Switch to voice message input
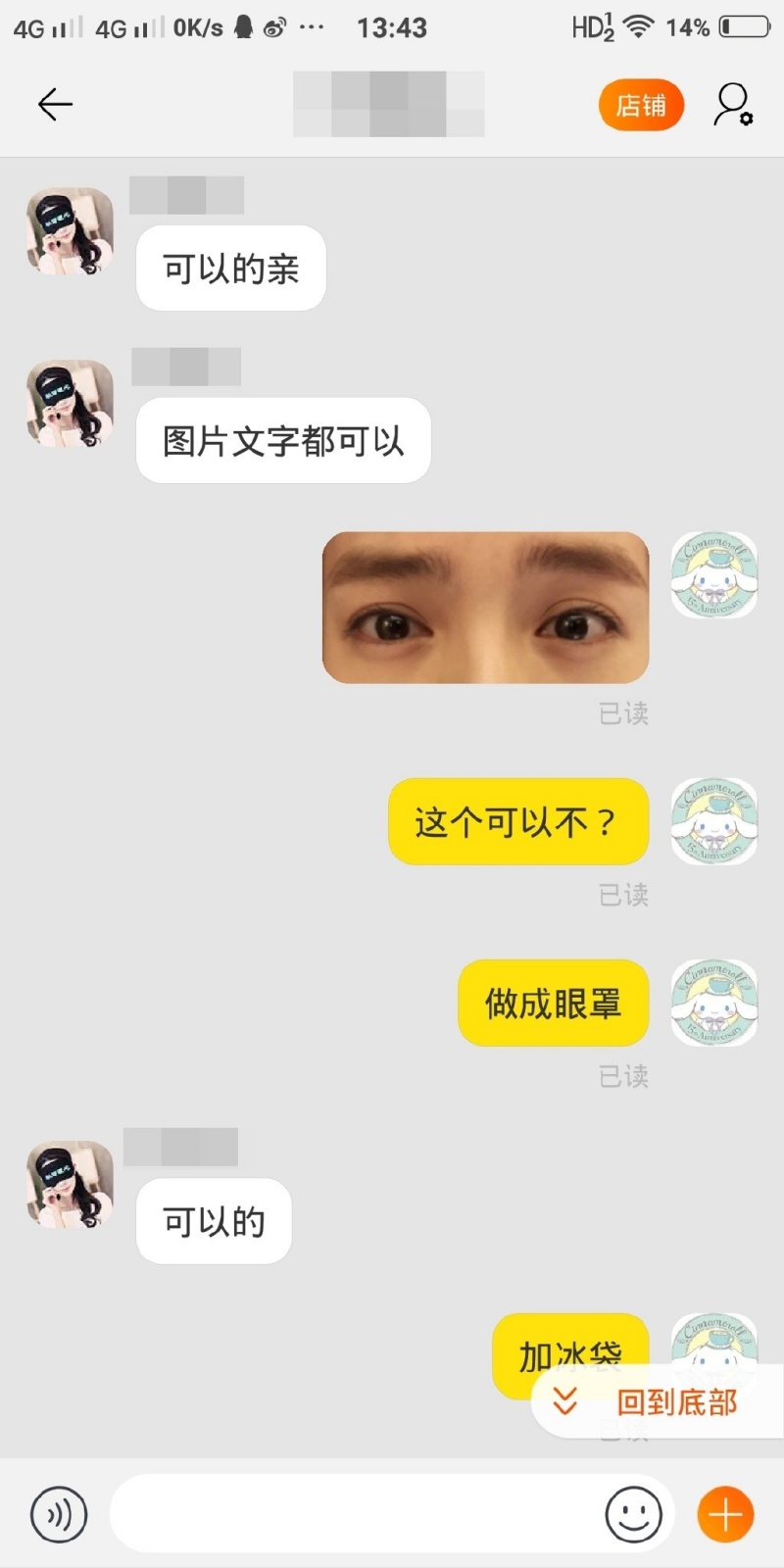The height and width of the screenshot is (1568, 784). click(x=59, y=1514)
